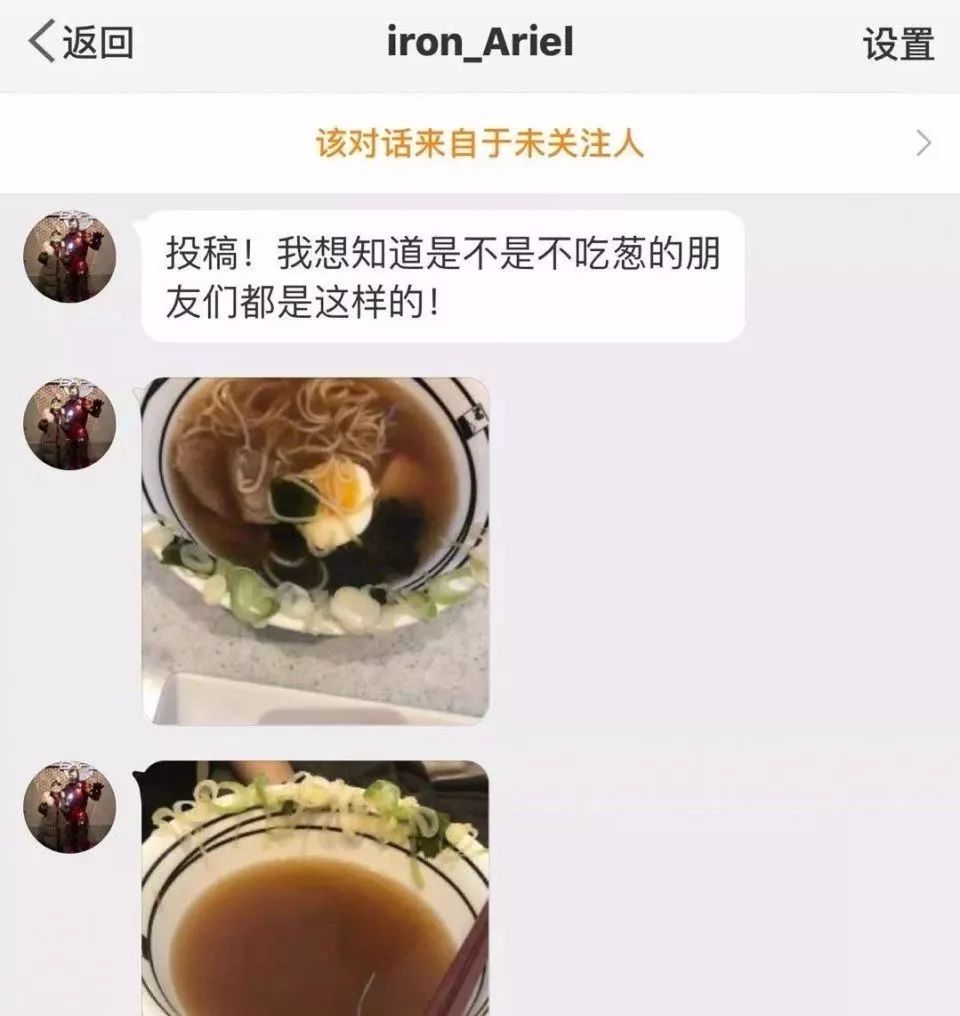Screen dimensions: 960x1016
Task: Open the 该对话来自于未关注人 banner
Action: [x=480, y=144]
